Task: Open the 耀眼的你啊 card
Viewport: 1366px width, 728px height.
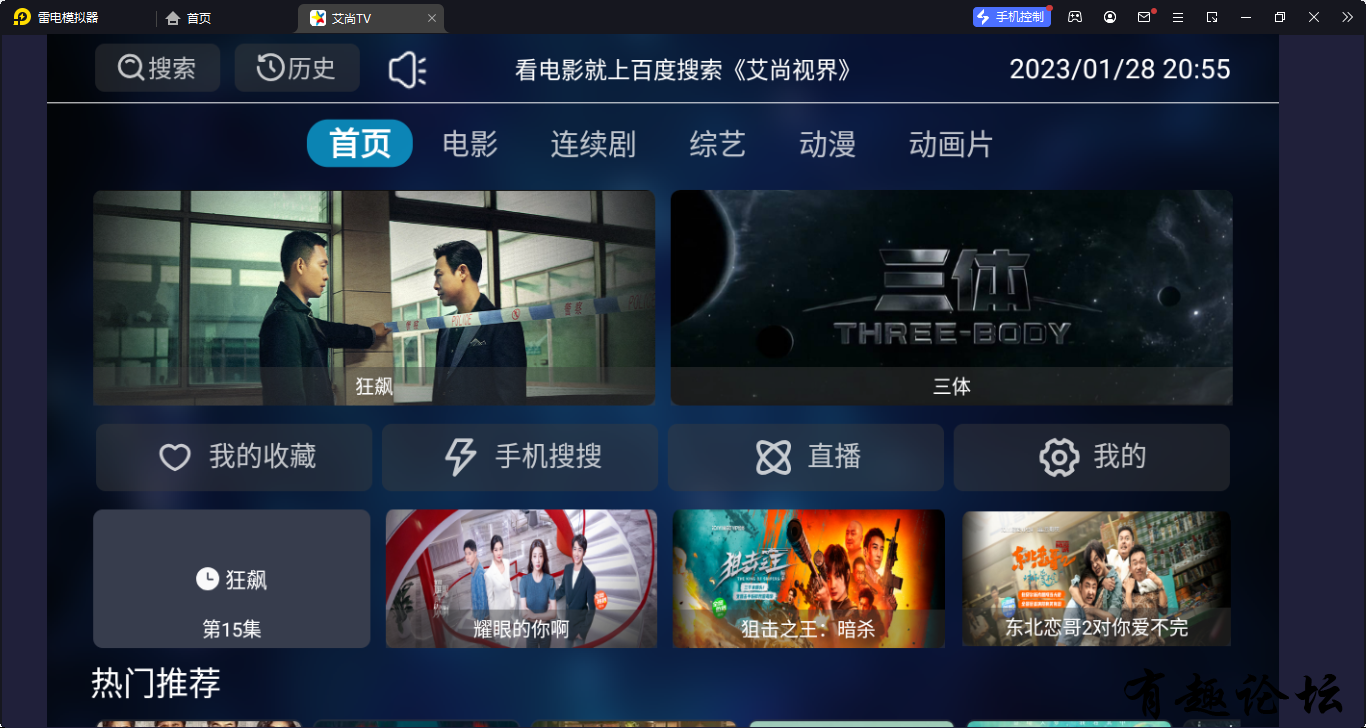Action: [x=521, y=579]
